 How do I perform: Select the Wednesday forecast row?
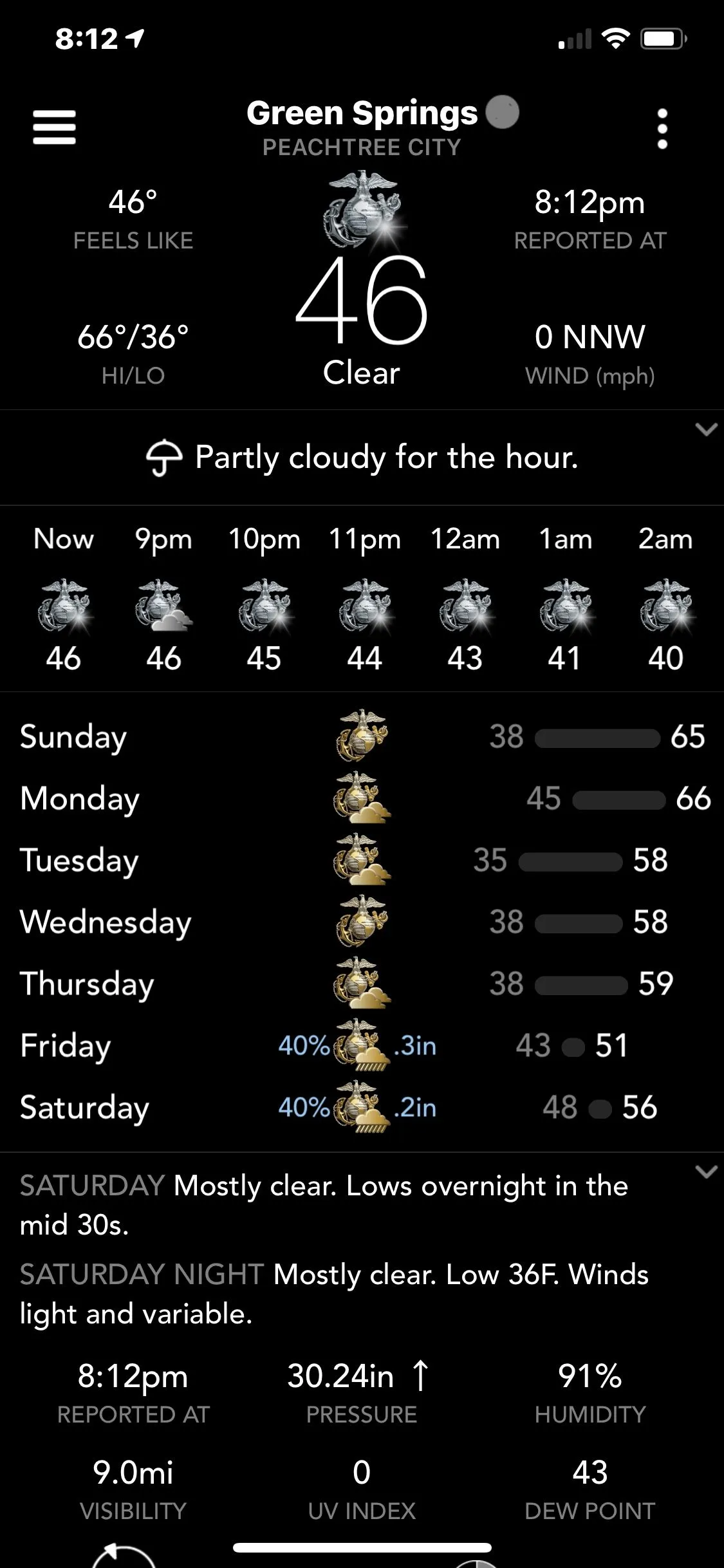tap(362, 922)
